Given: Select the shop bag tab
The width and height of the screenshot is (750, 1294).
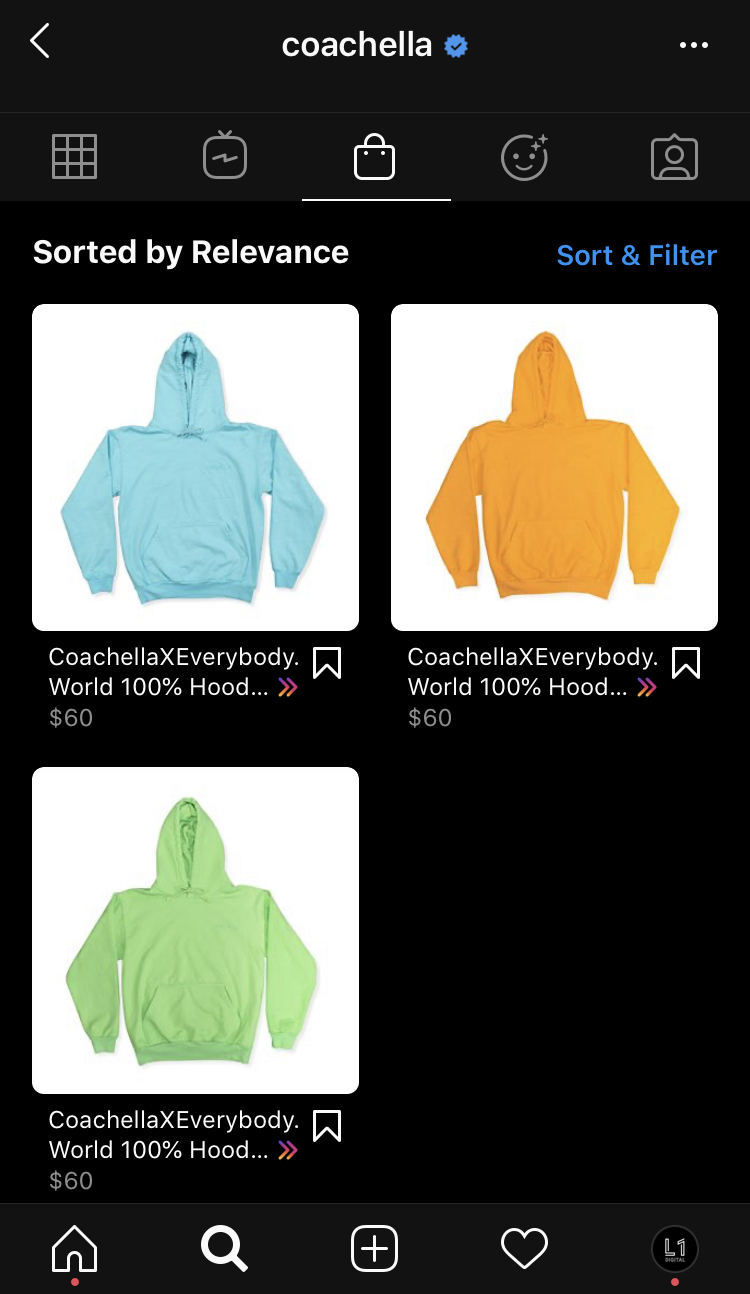Looking at the screenshot, I should (375, 157).
